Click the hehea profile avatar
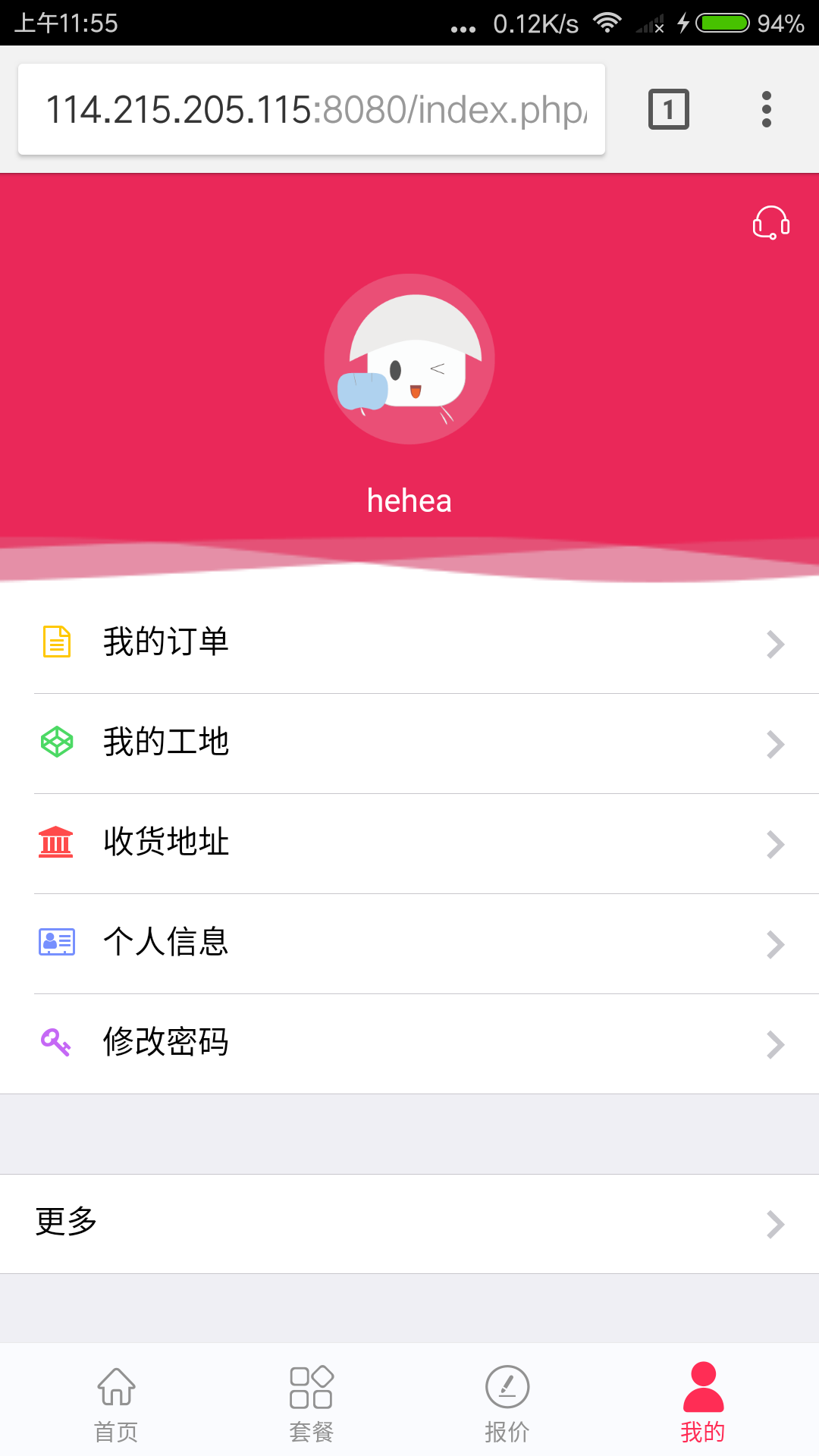Screen dimensions: 819x1456 tap(409, 360)
